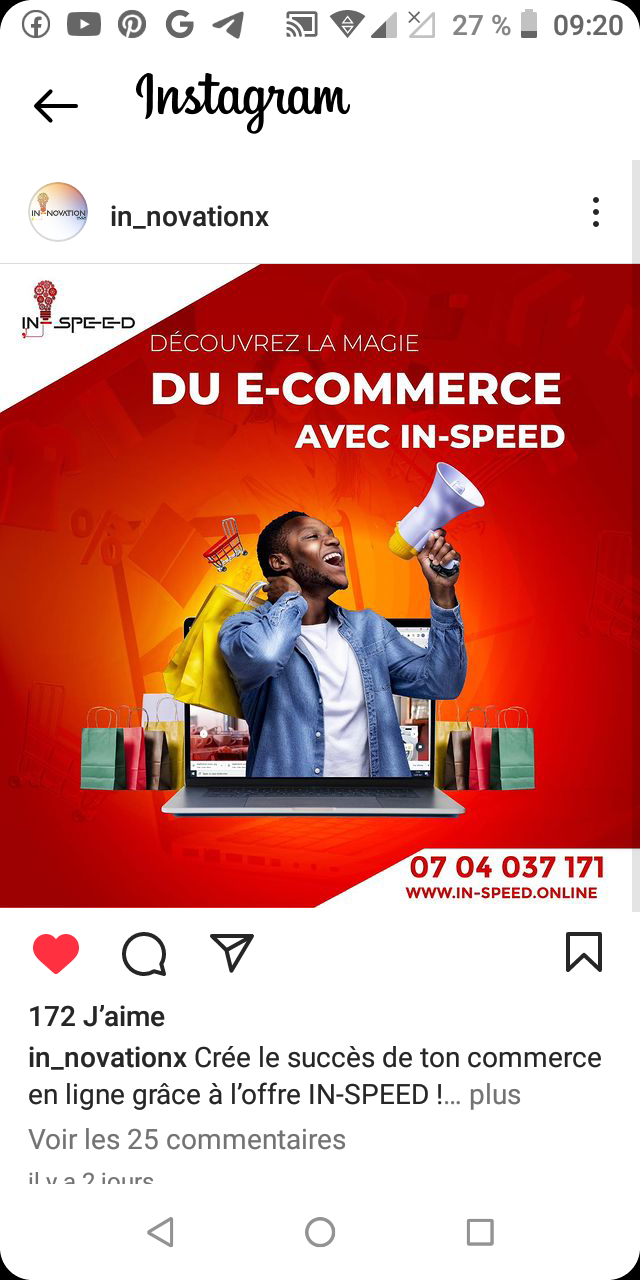Unlike the post with the red heart
Viewport: 640px width, 1280px height.
pyautogui.click(x=56, y=953)
